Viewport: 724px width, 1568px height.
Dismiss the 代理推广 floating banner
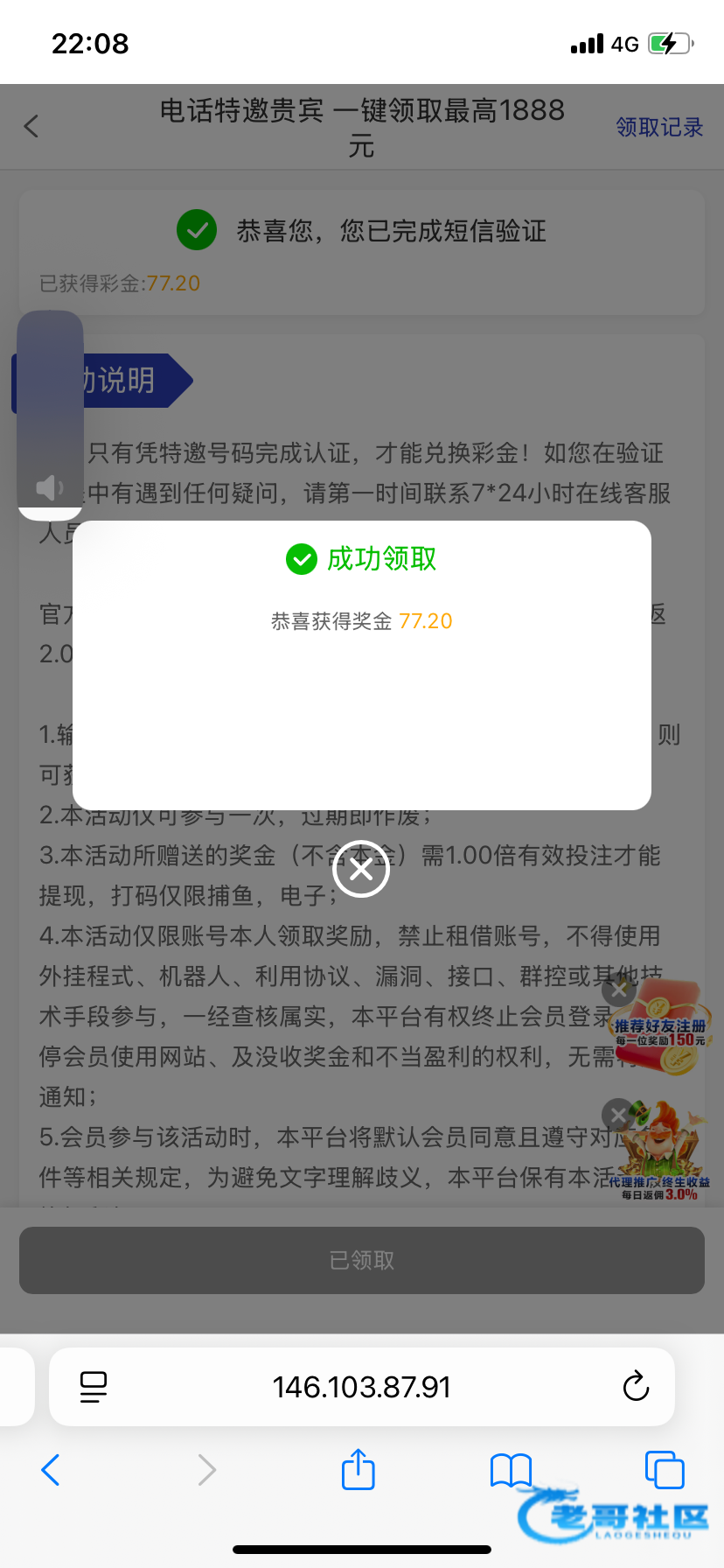pyautogui.click(x=619, y=1115)
